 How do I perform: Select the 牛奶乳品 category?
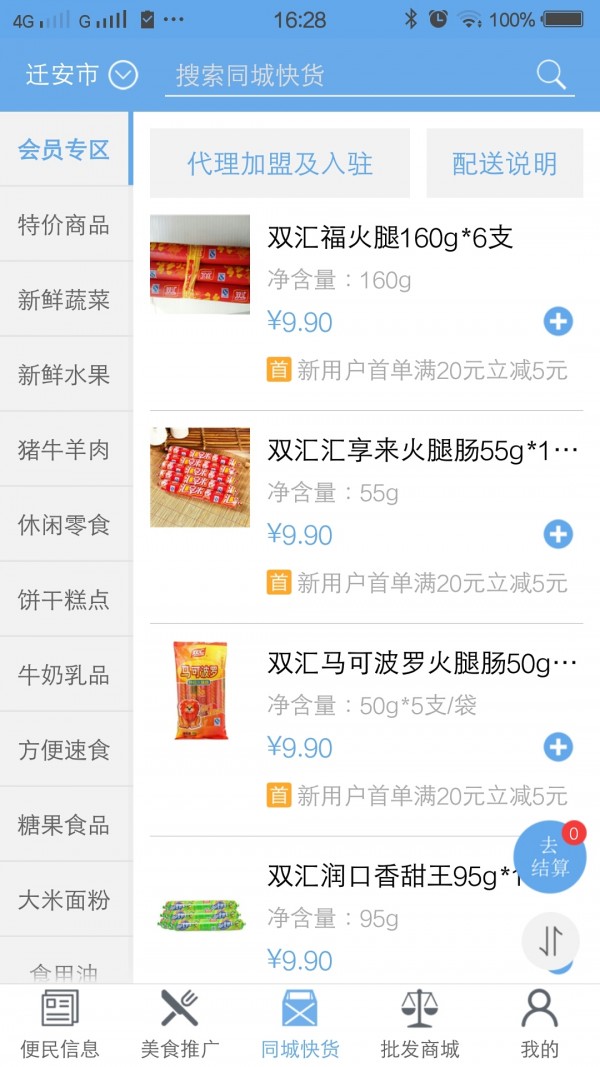[x=64, y=675]
